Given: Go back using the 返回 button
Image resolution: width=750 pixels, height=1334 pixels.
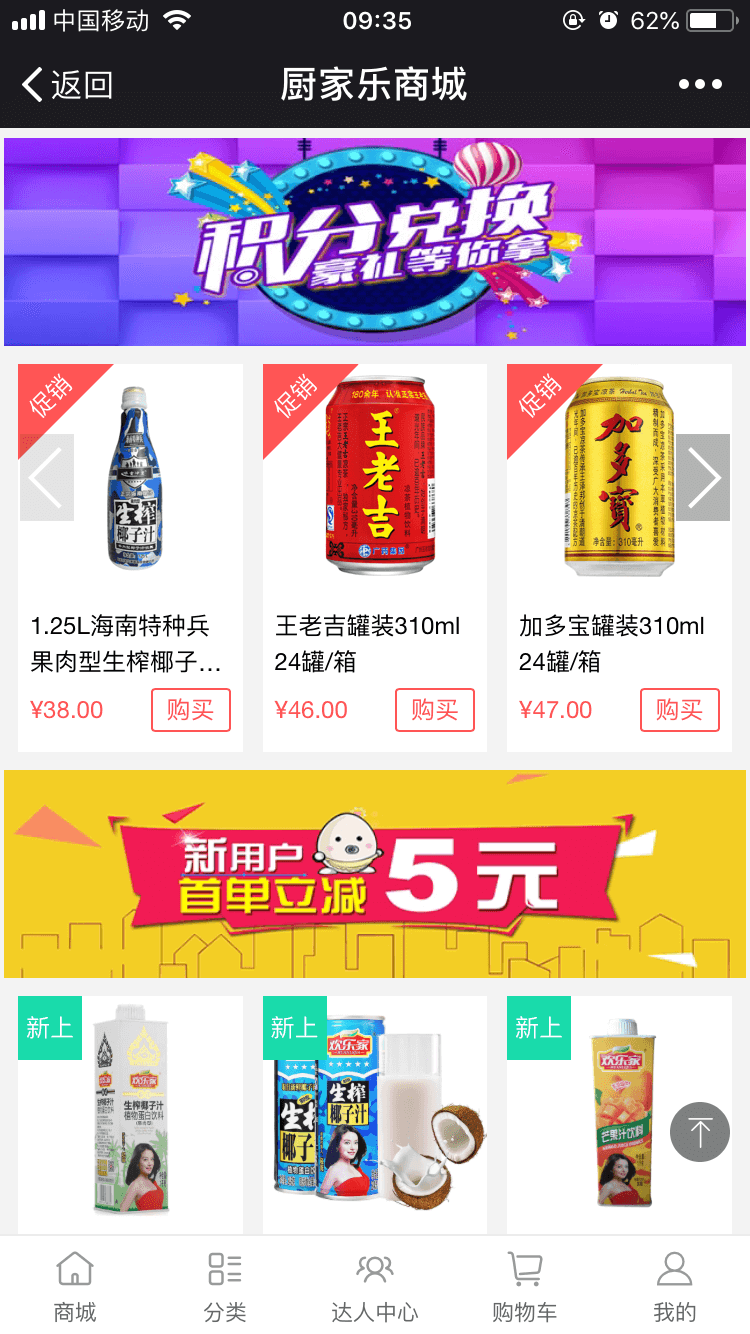Looking at the screenshot, I should coord(67,85).
